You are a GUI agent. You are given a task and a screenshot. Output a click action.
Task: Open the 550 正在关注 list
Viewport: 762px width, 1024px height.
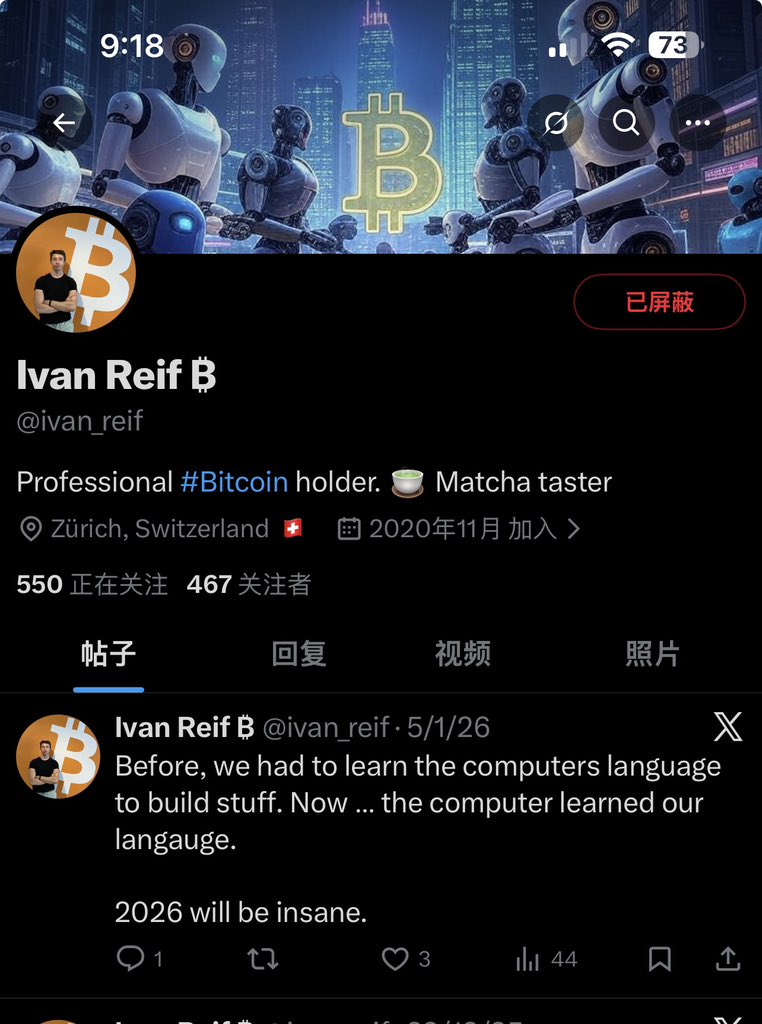92,584
